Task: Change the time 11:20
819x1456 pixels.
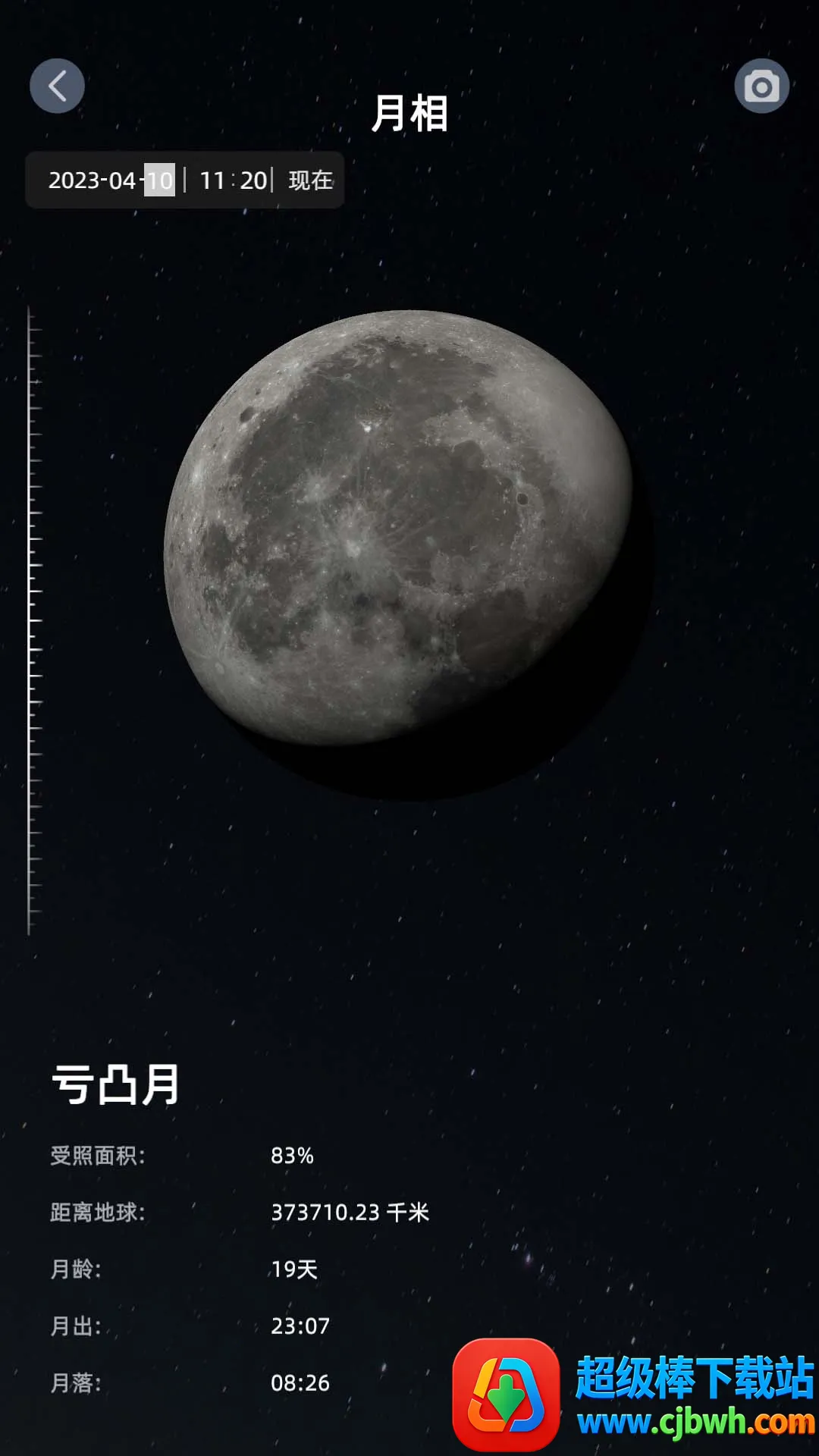Action: pos(233,180)
